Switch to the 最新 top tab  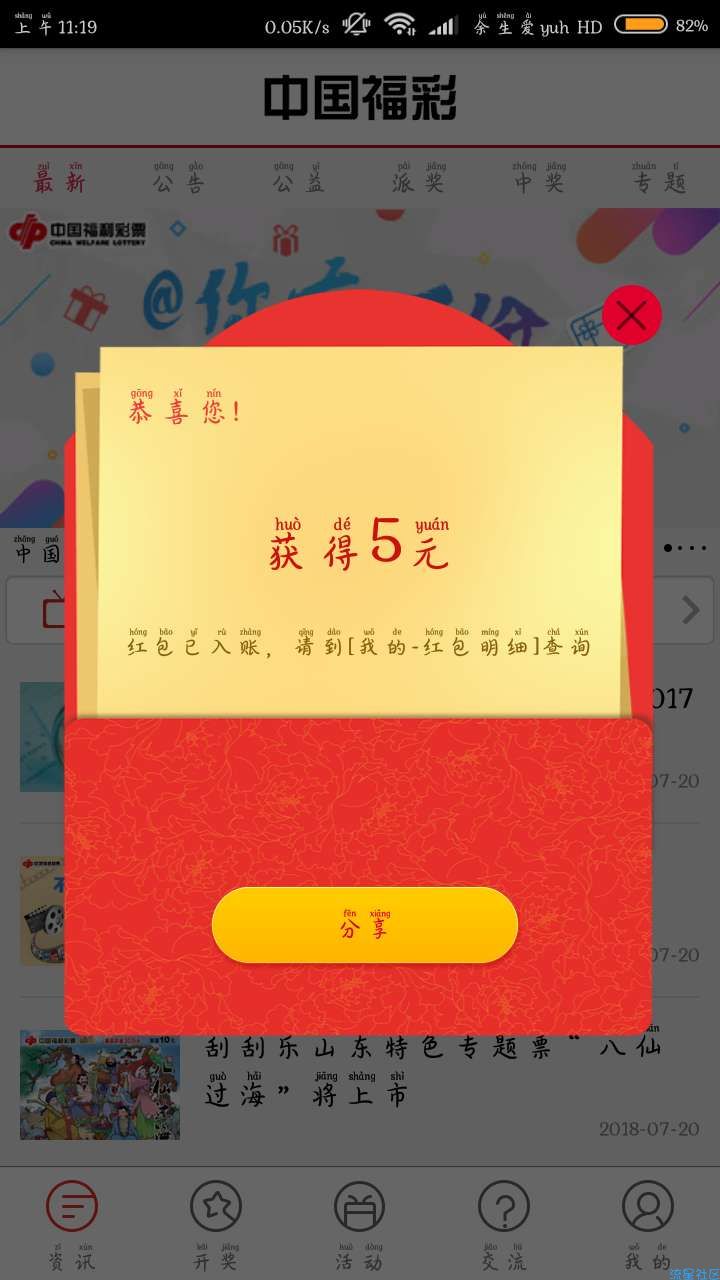click(x=60, y=181)
